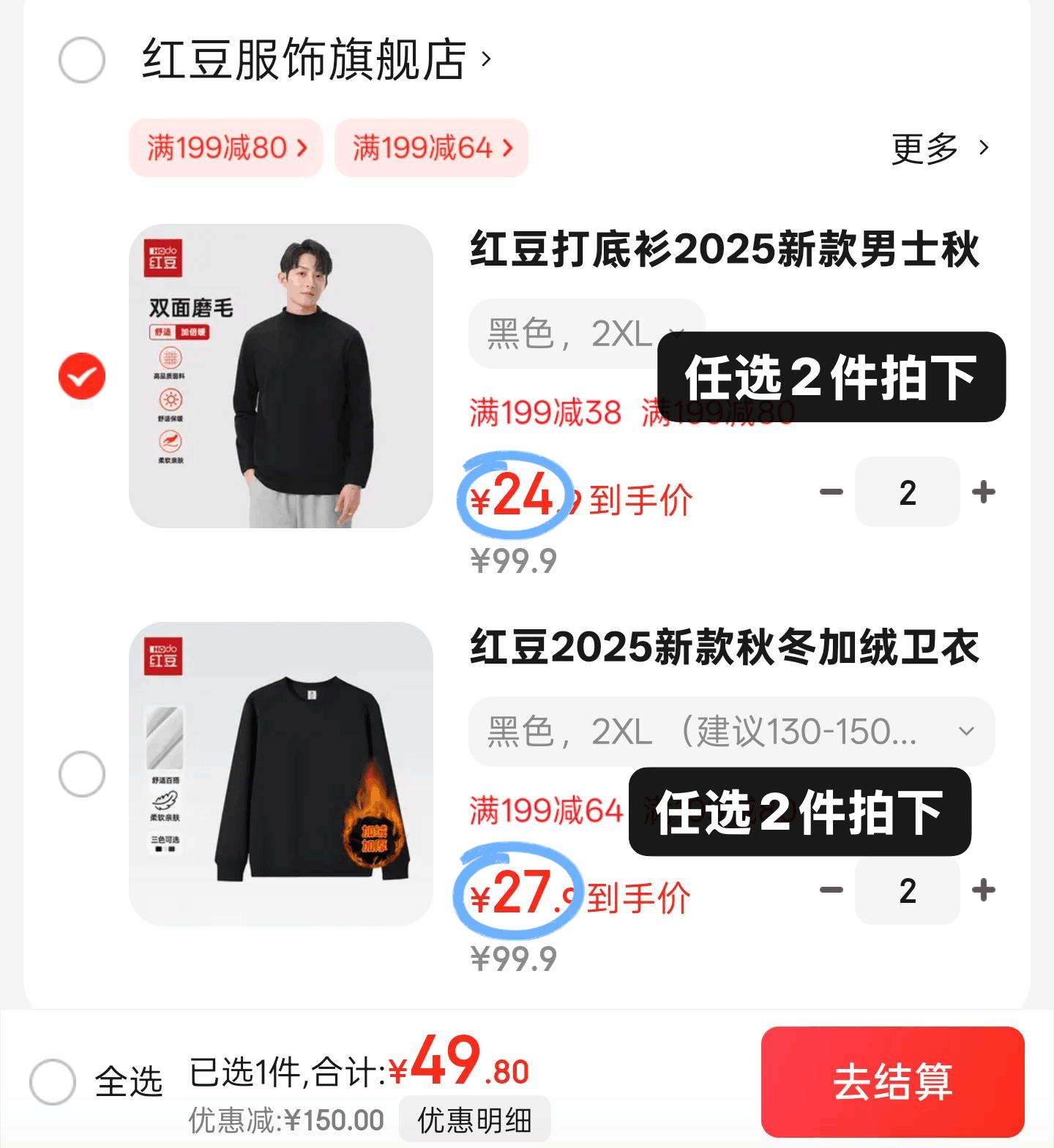Toggle the 全选 checkbox
This screenshot has width=1054, height=1148.
point(53,1081)
